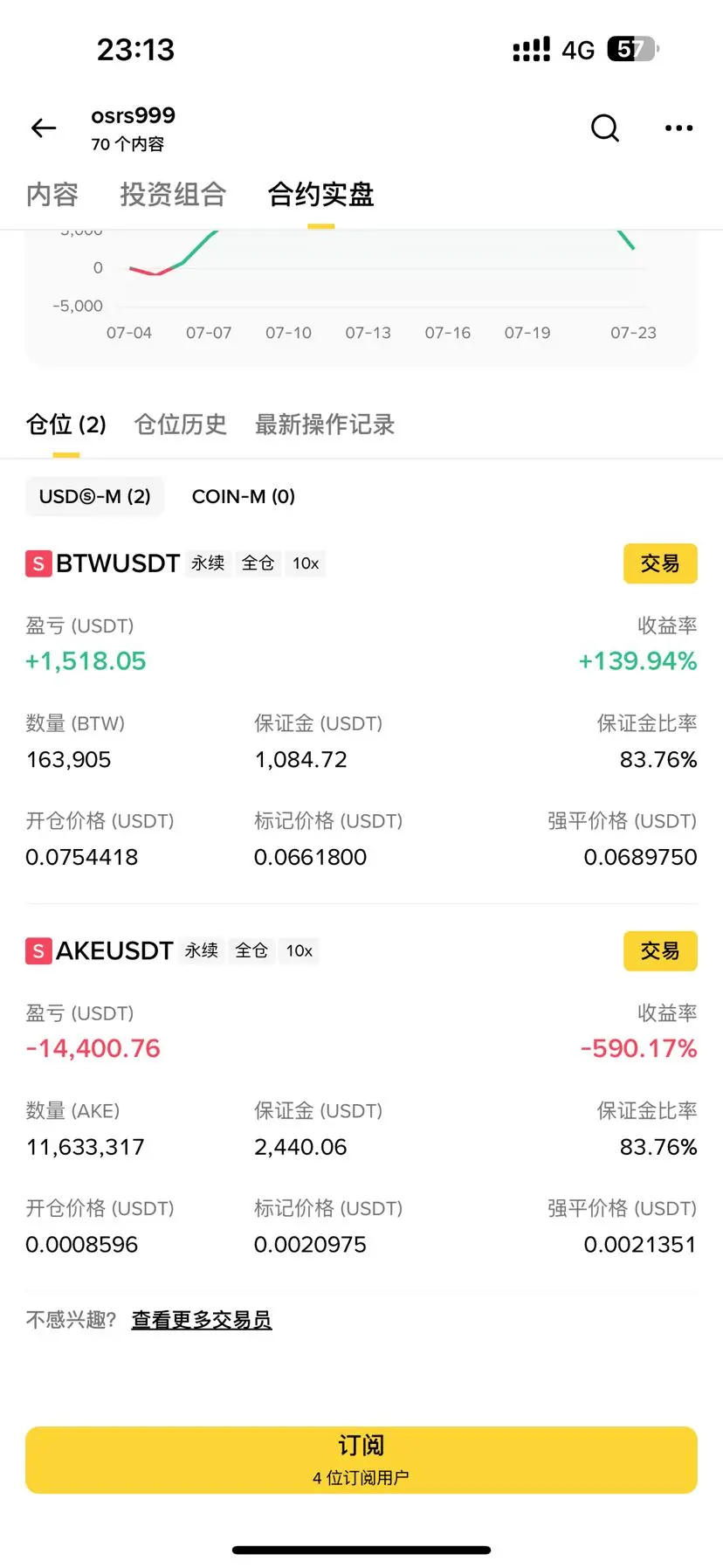Subscribe with the yellow 订阅 button
Screen dimensions: 723x1568
(x=361, y=1460)
